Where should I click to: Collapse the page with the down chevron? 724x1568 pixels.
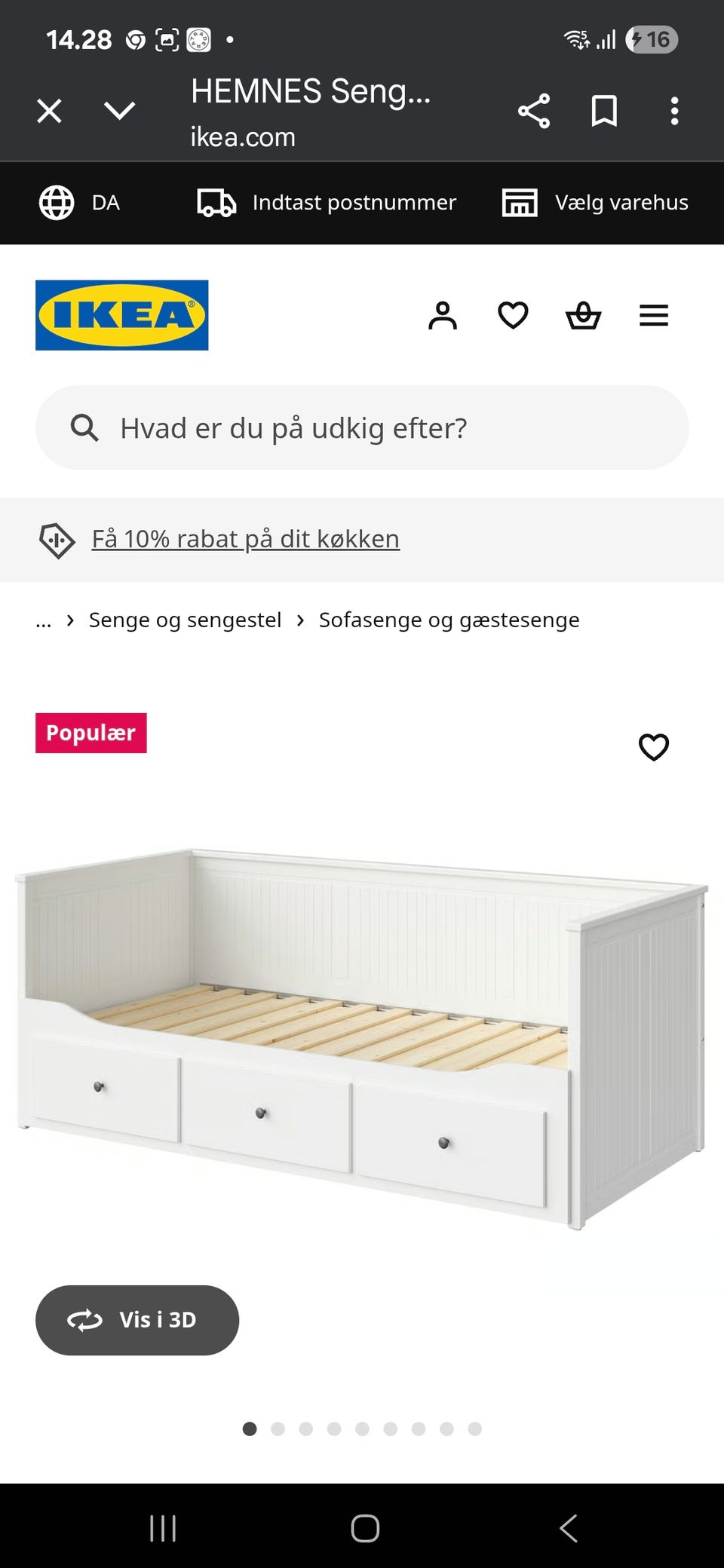[119, 111]
